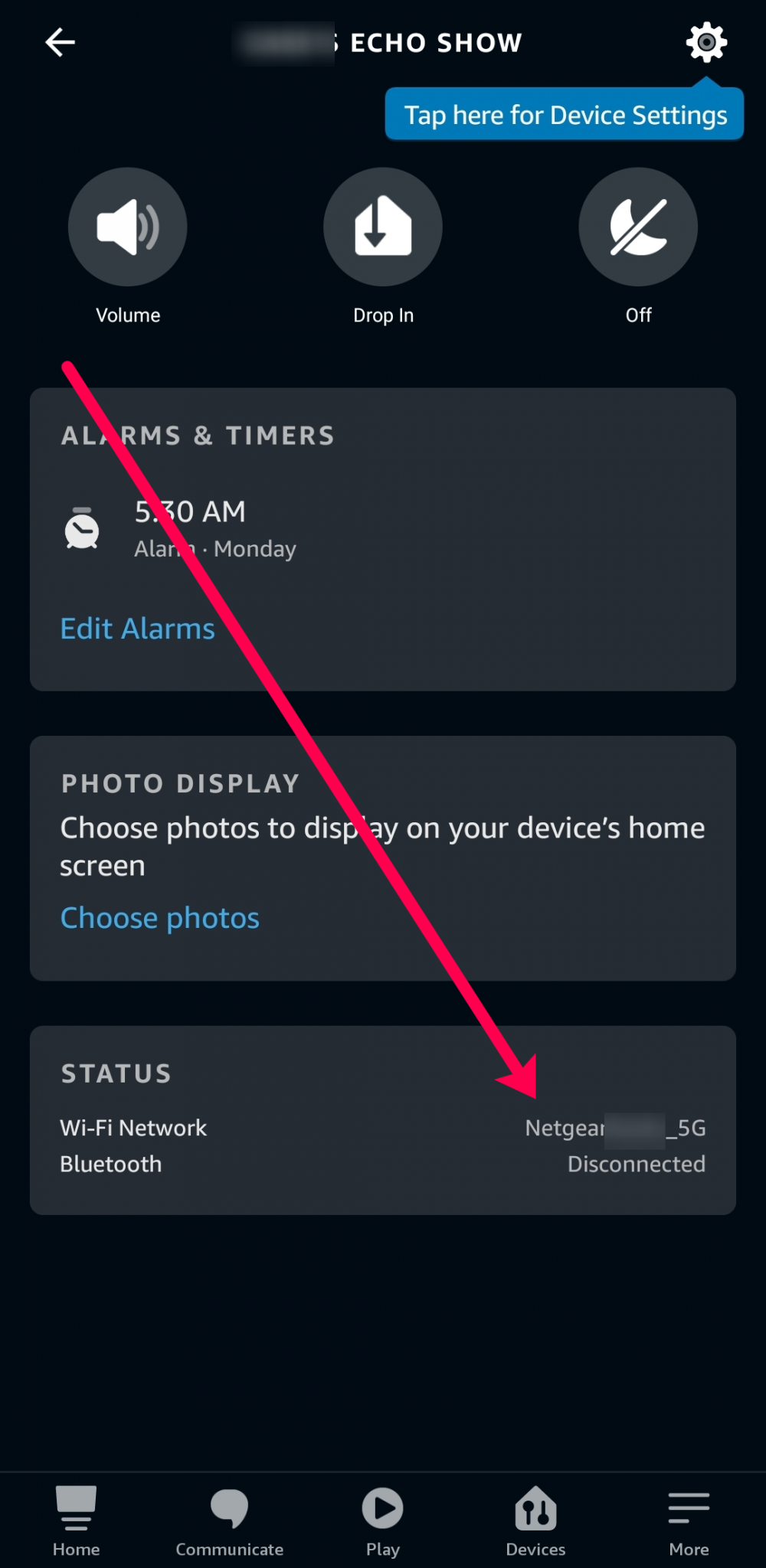
Task: Tap the Echo Show title bar
Action: tap(383, 42)
